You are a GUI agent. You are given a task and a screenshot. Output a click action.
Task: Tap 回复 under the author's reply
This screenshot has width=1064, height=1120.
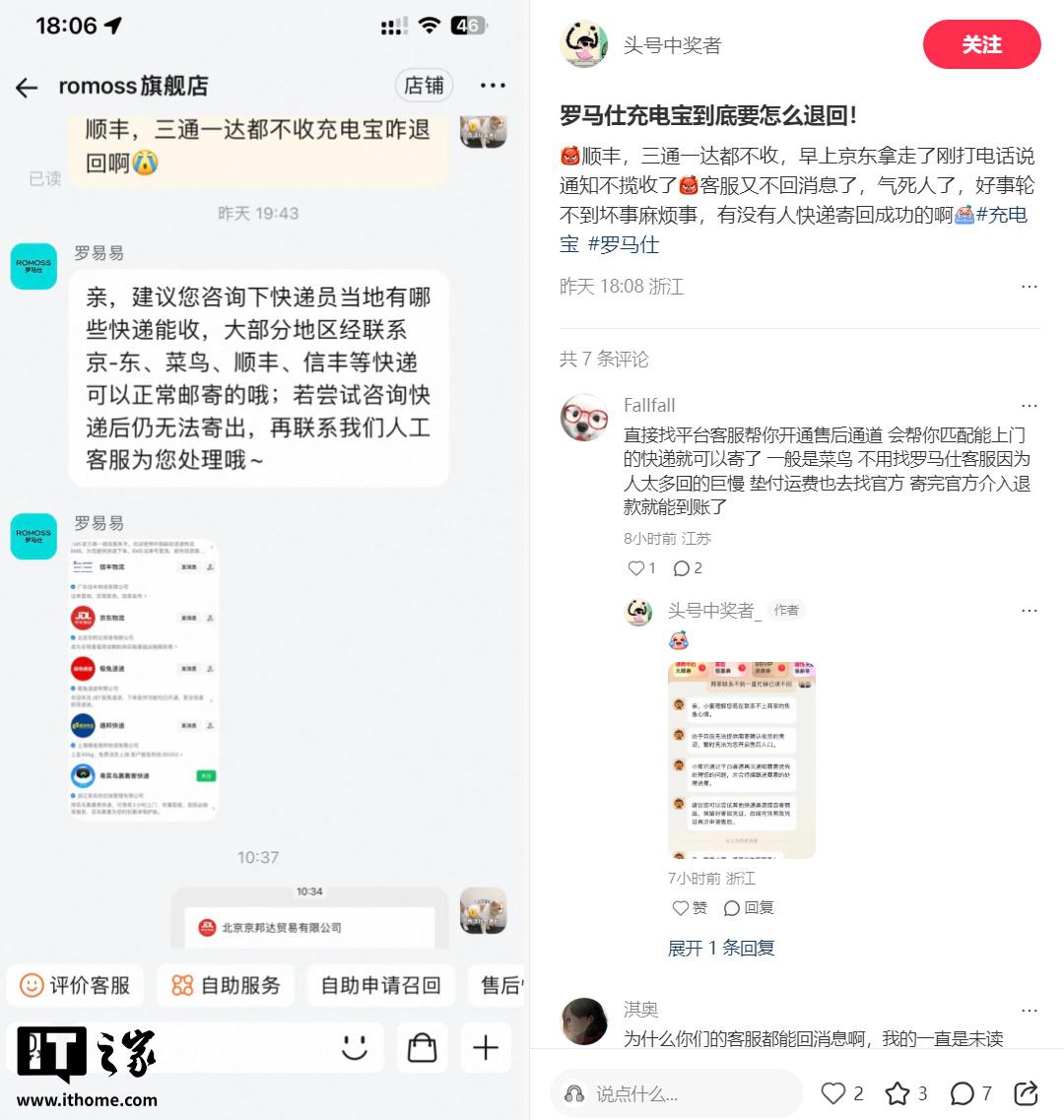click(748, 908)
